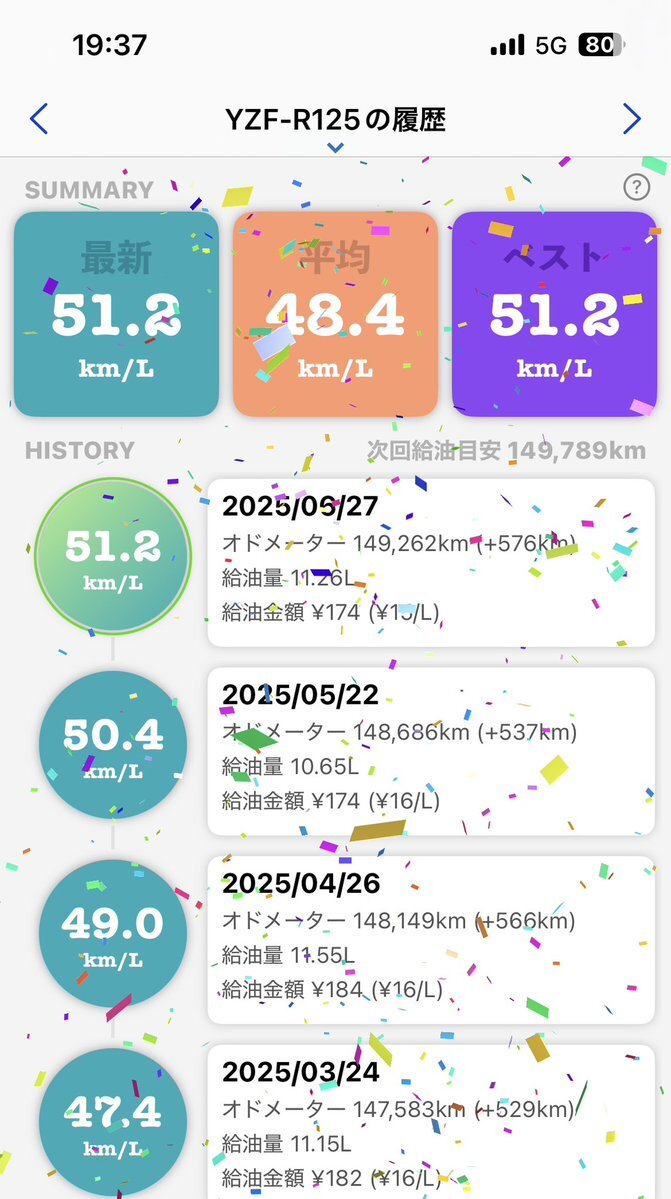Image resolution: width=671 pixels, height=1199 pixels.
Task: Tap the ベスト 51.2 km/L summary card
Action: (x=554, y=314)
